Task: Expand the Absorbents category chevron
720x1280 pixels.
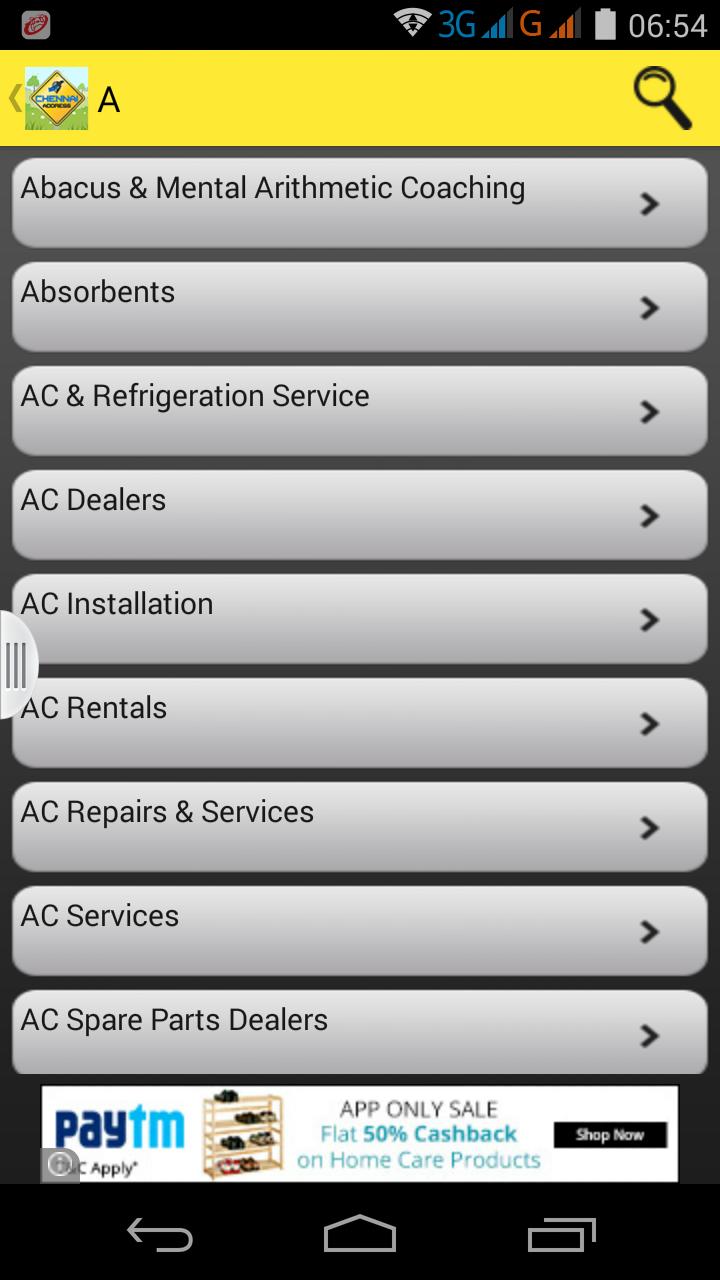Action: [649, 307]
